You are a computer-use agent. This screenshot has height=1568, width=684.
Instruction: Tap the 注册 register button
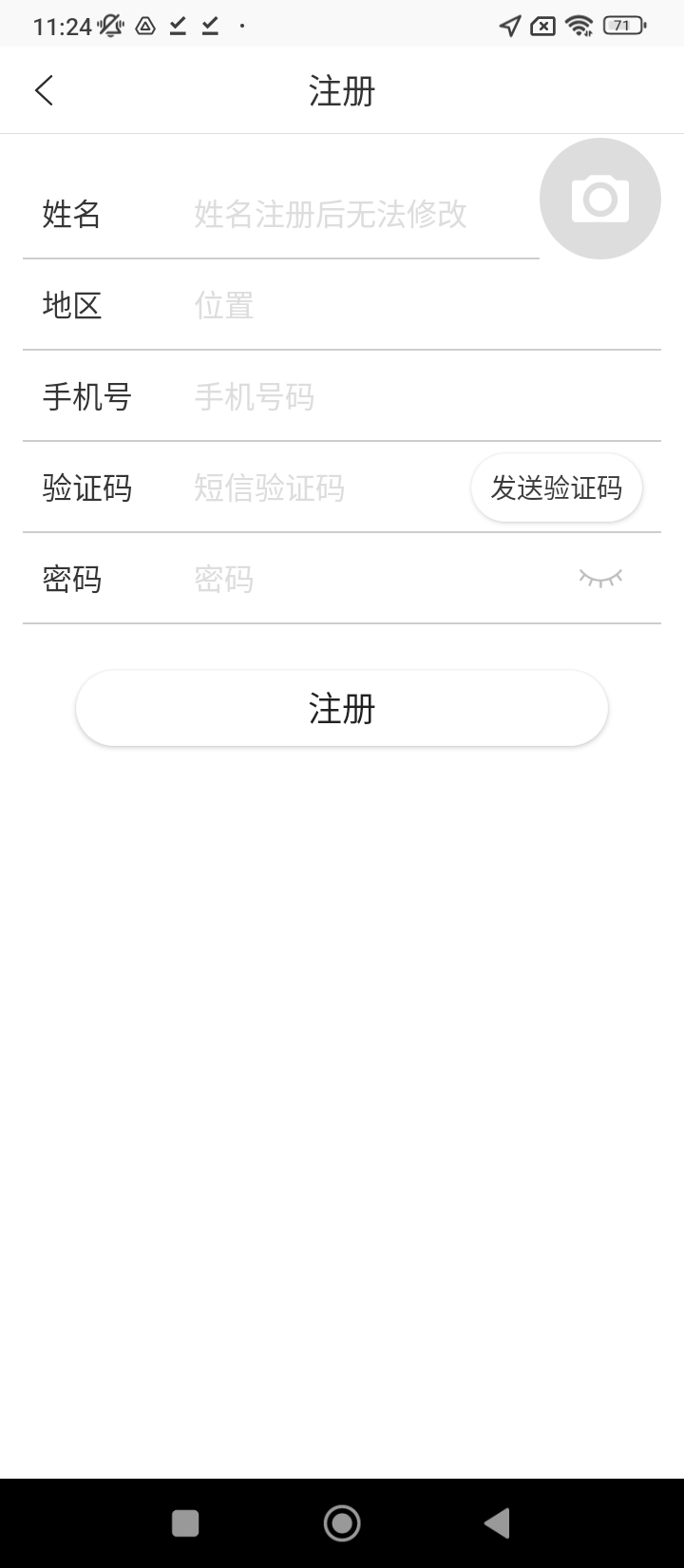[x=342, y=708]
